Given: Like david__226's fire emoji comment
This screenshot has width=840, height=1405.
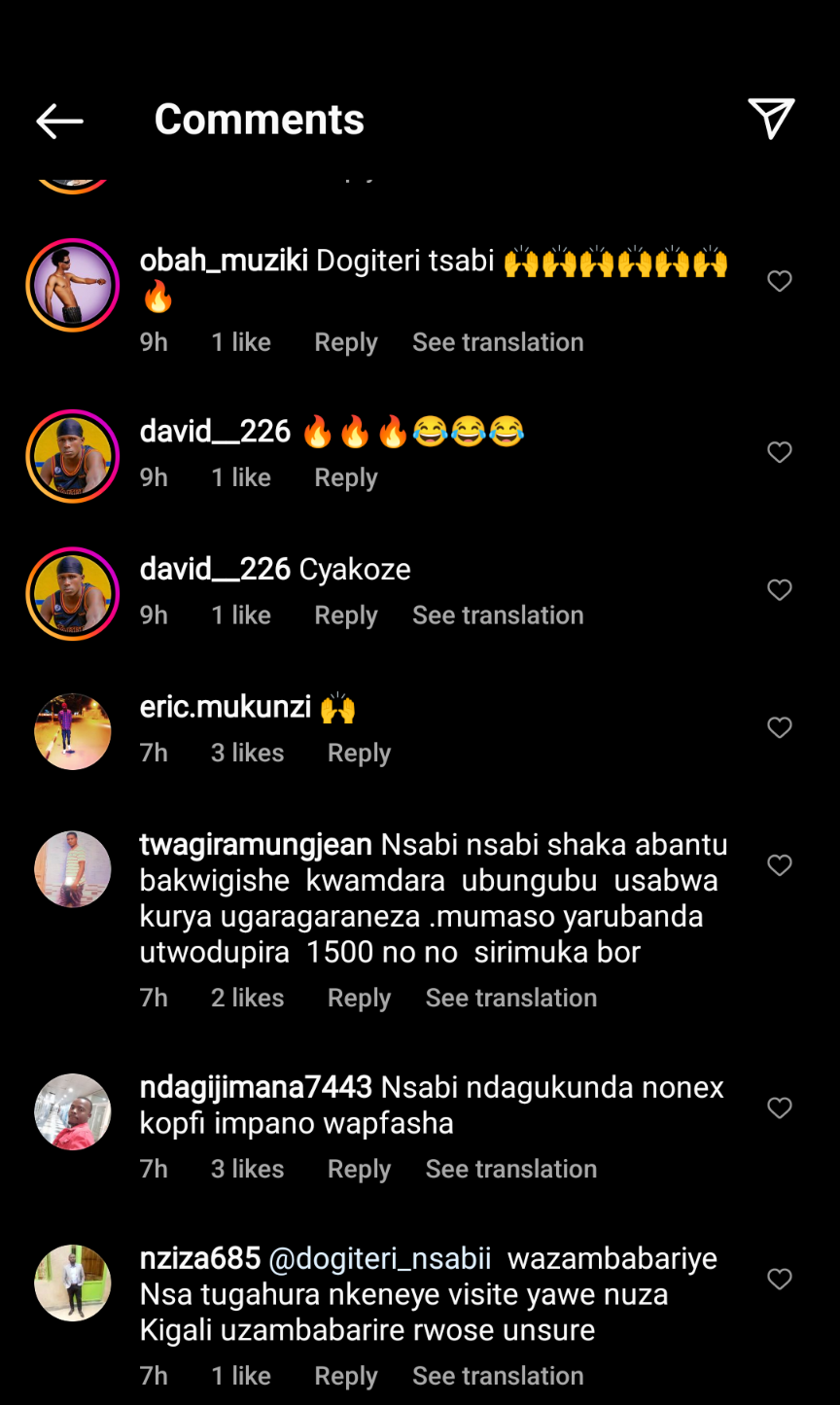Looking at the screenshot, I should point(779,452).
